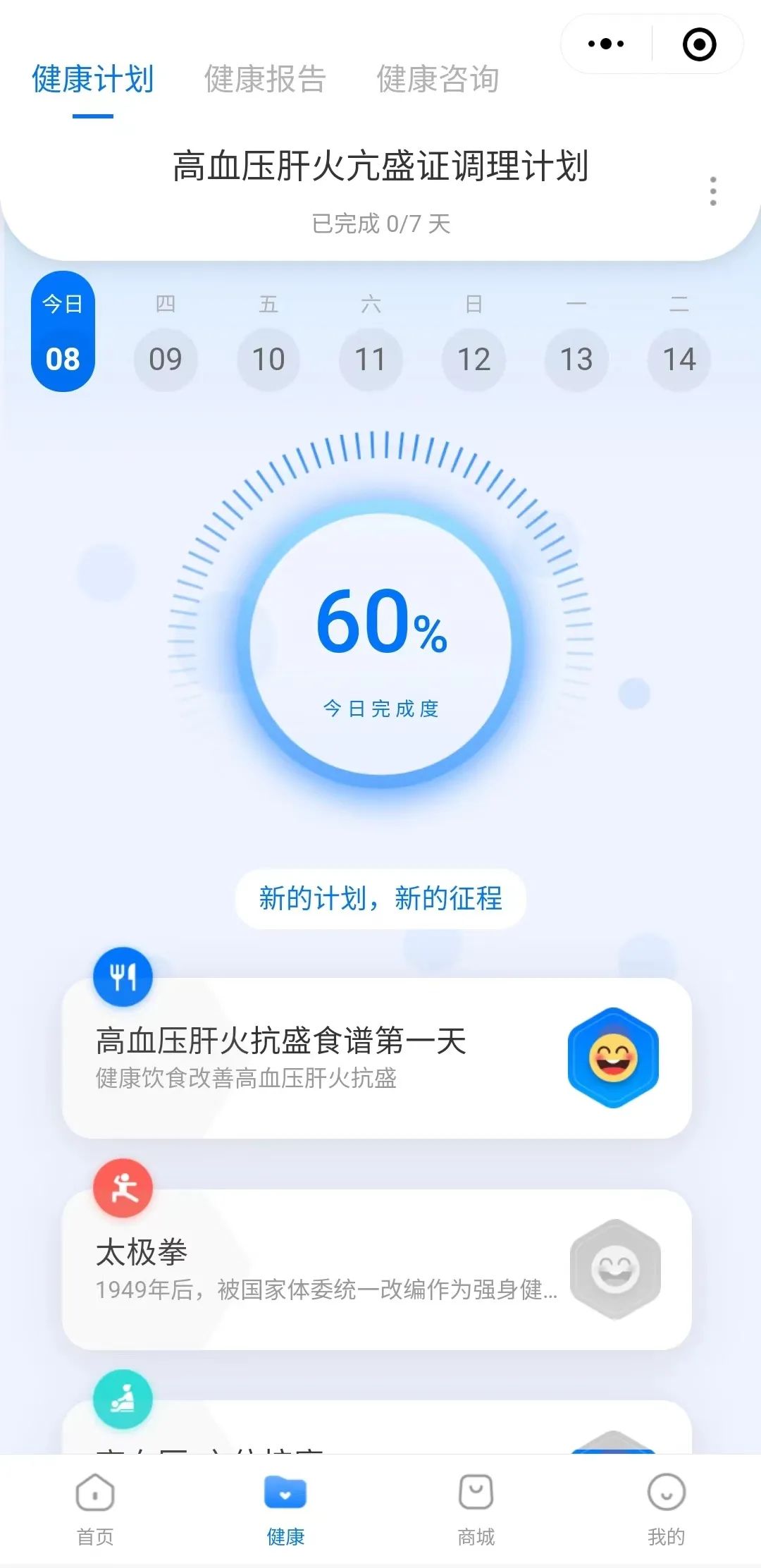Screen dimensions: 761x1568
Task: Select date 10 in the week strip
Action: click(268, 359)
